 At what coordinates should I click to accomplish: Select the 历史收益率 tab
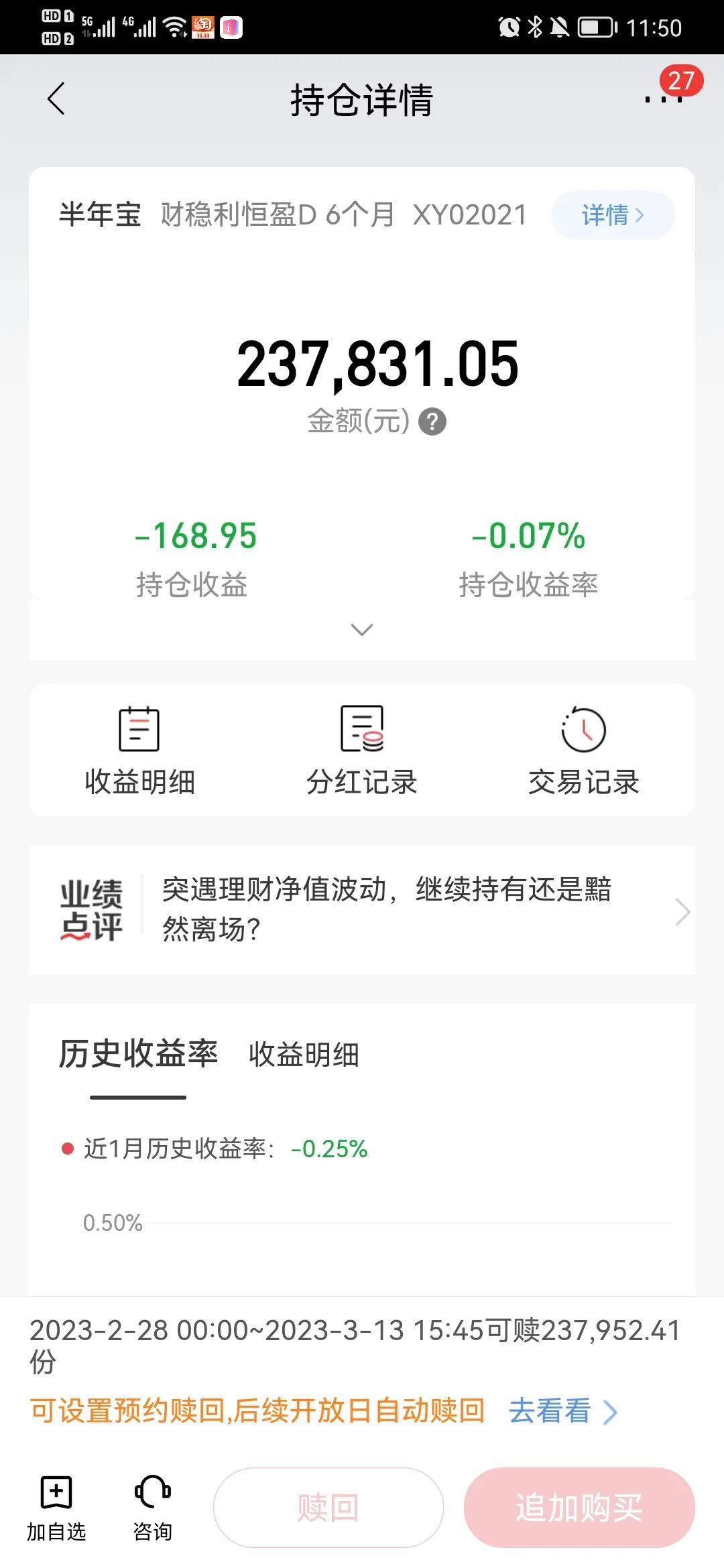coord(138,1054)
